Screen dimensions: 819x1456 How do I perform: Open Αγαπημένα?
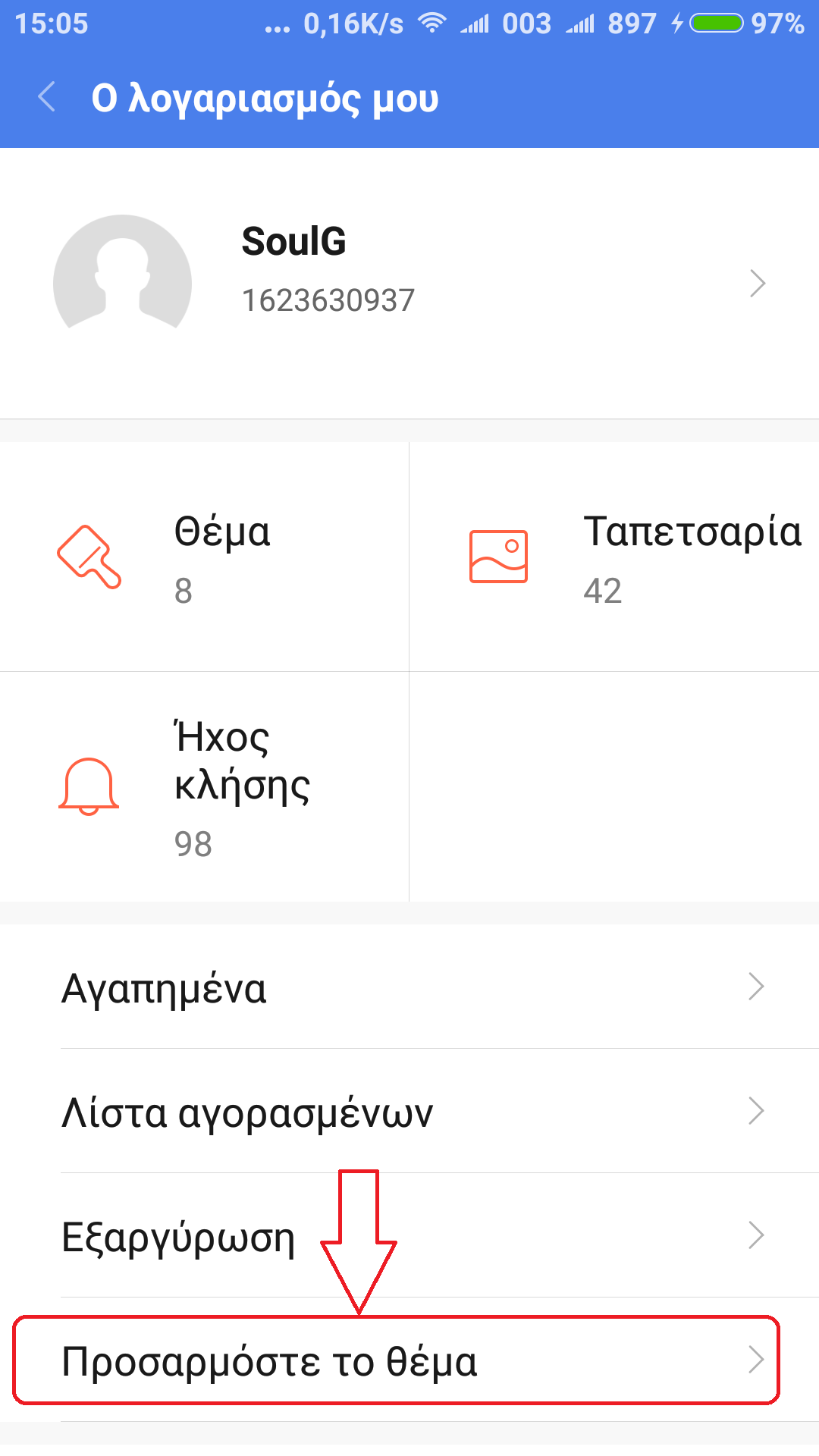pos(409,987)
